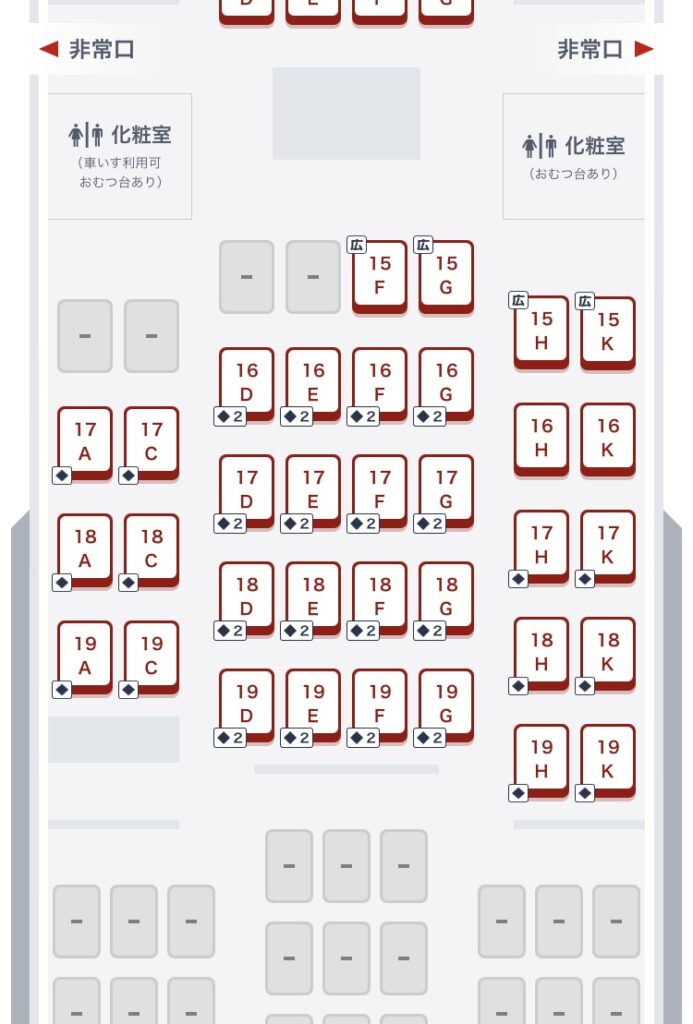The image size is (693, 1024).
Task: Select seat 16D
Action: point(247,382)
